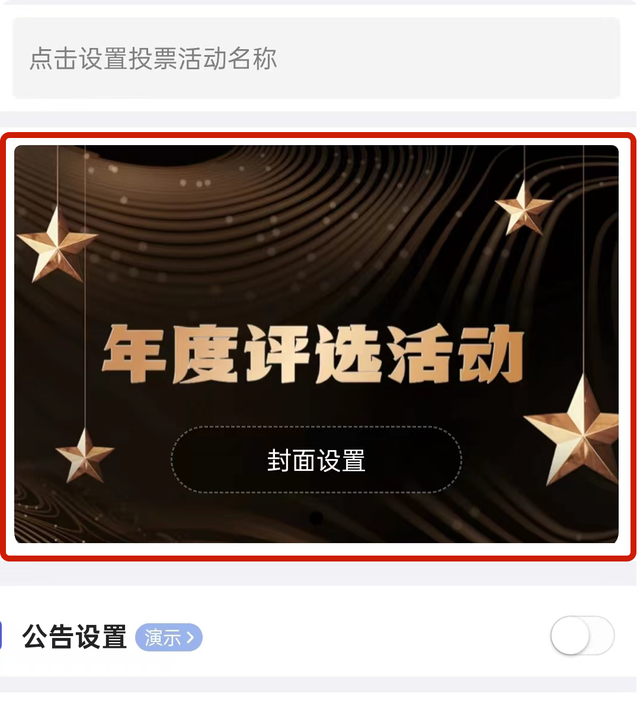
Task: View the 演示 demo for announcement settings
Action: (x=169, y=637)
